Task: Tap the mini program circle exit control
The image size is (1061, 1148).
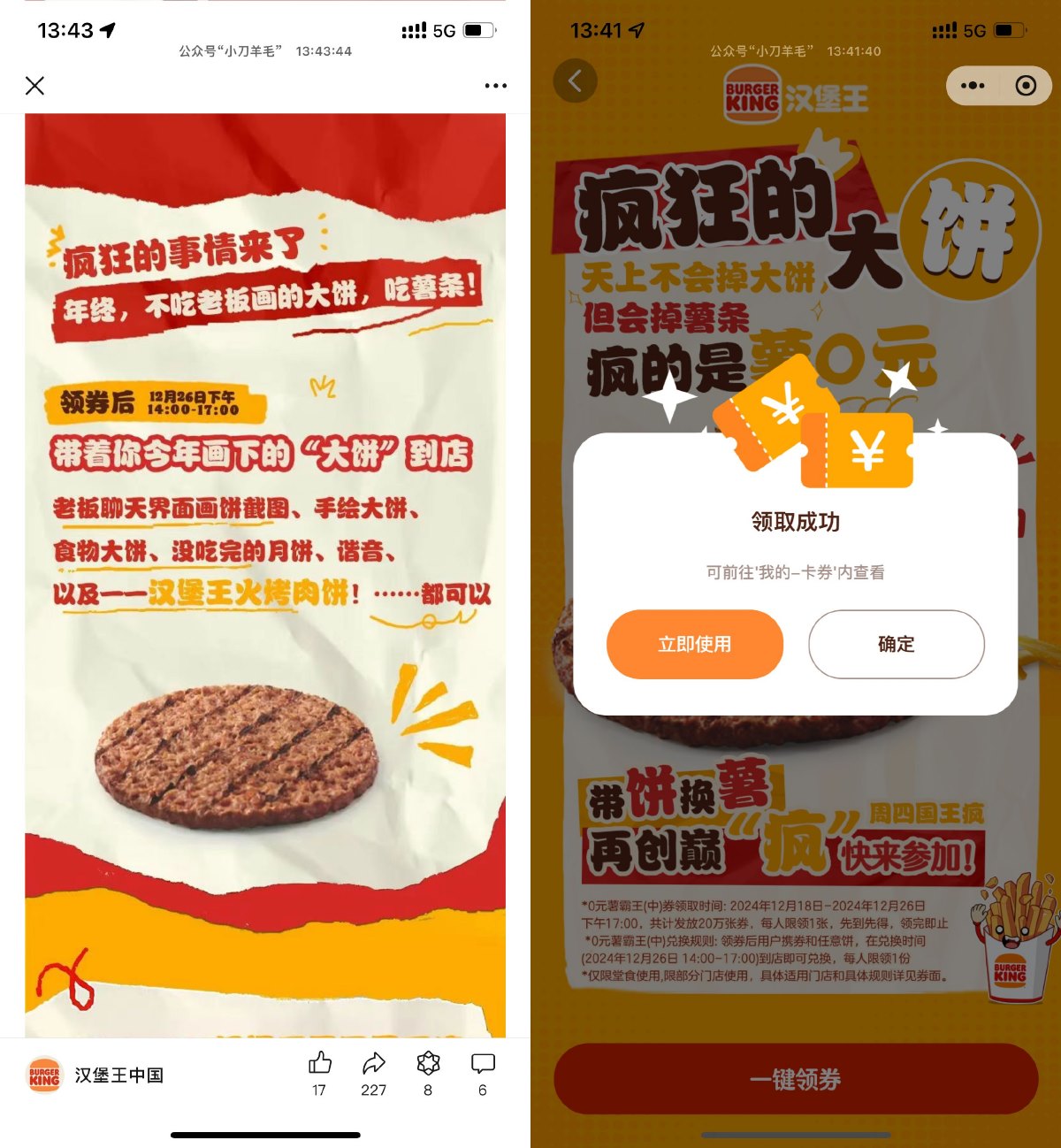Action: point(1025,86)
